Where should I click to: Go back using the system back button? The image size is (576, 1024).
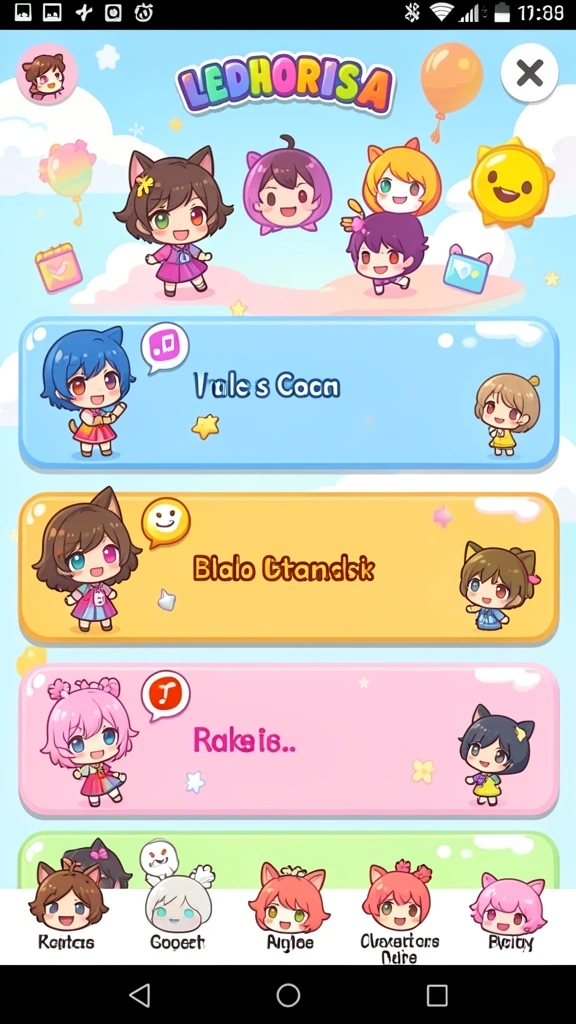click(140, 995)
